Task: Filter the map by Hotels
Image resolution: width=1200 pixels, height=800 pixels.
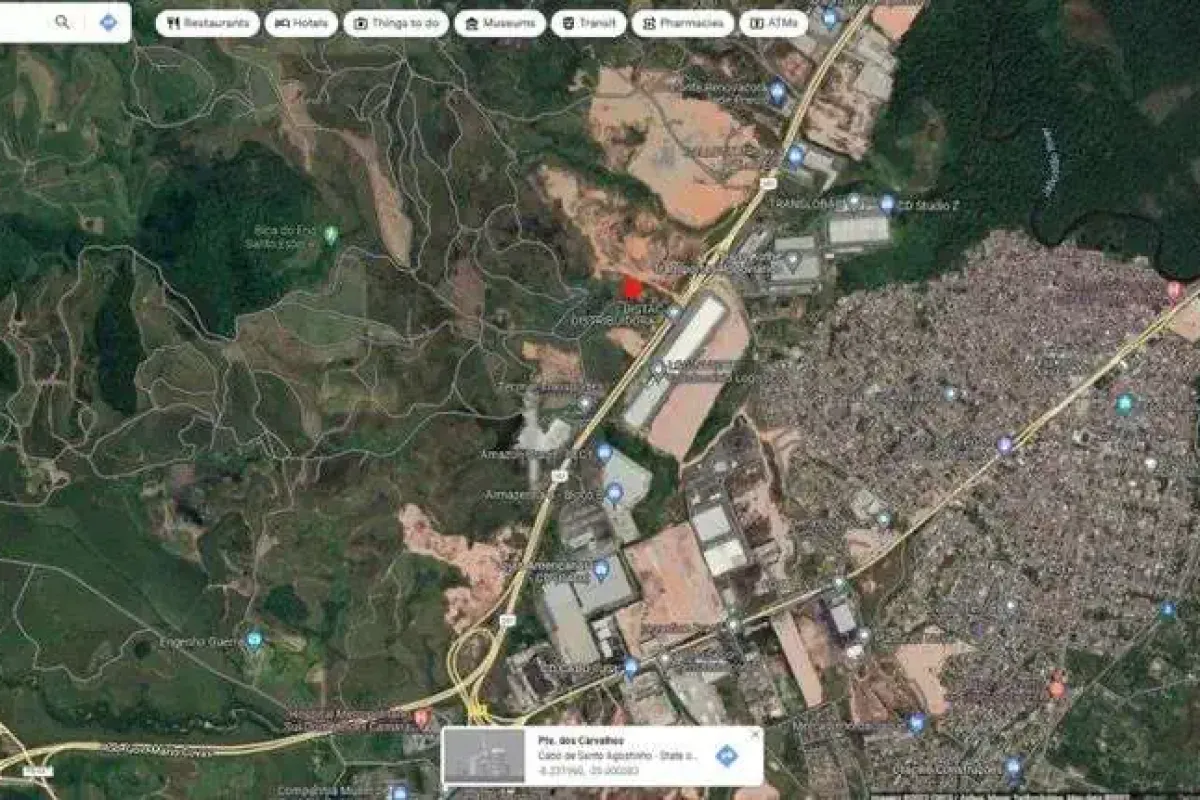Action: [x=301, y=23]
